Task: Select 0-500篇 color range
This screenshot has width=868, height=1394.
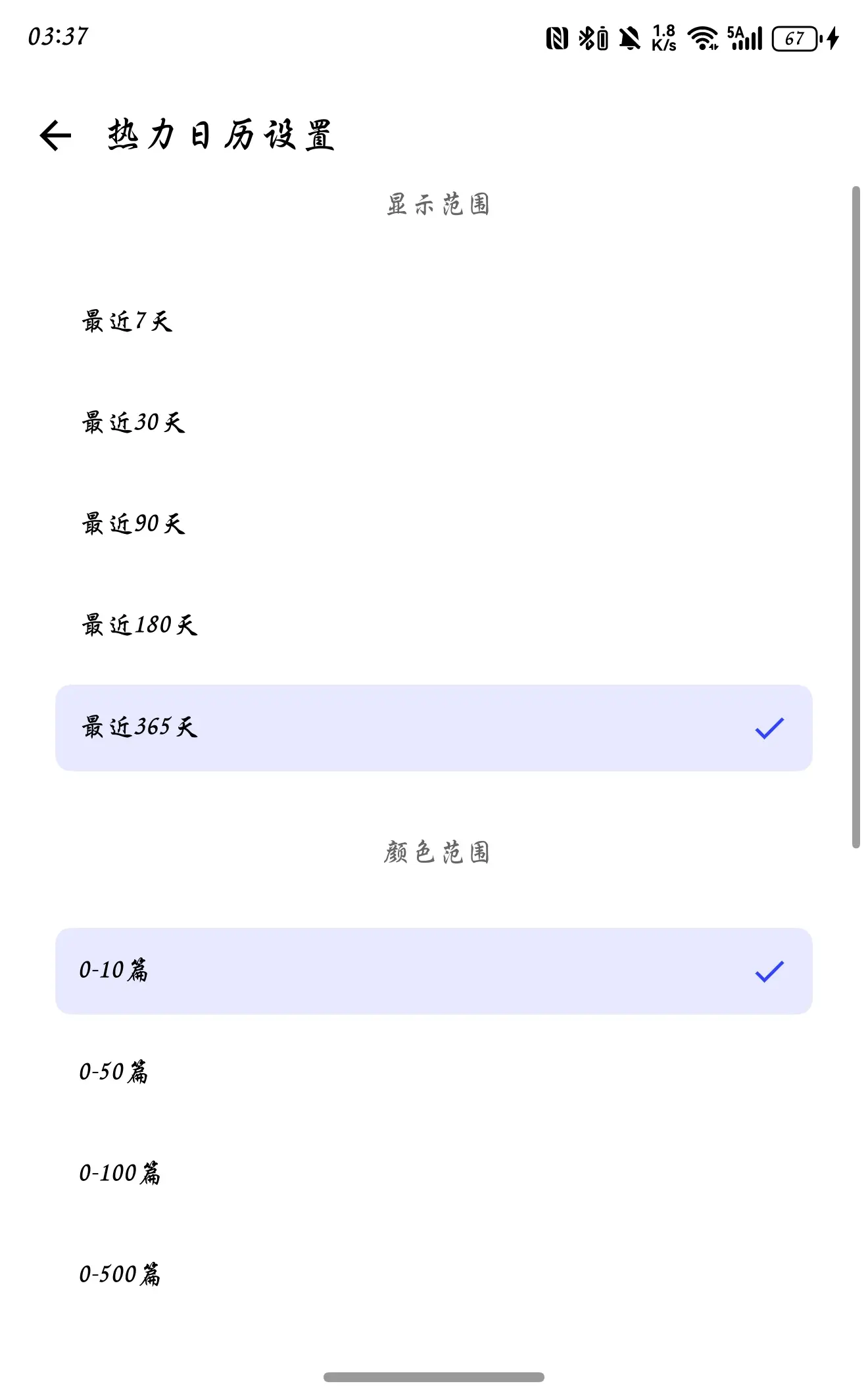Action: [x=121, y=1274]
